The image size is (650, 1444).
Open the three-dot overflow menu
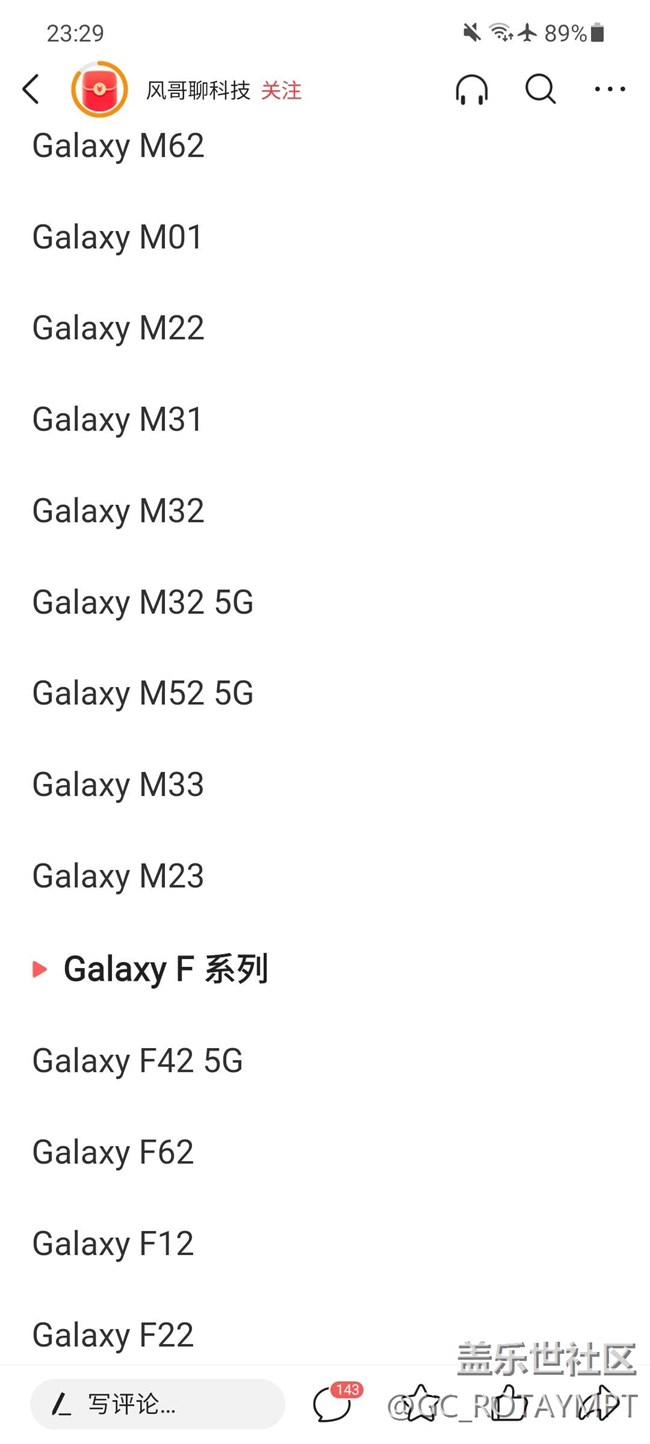click(x=610, y=90)
